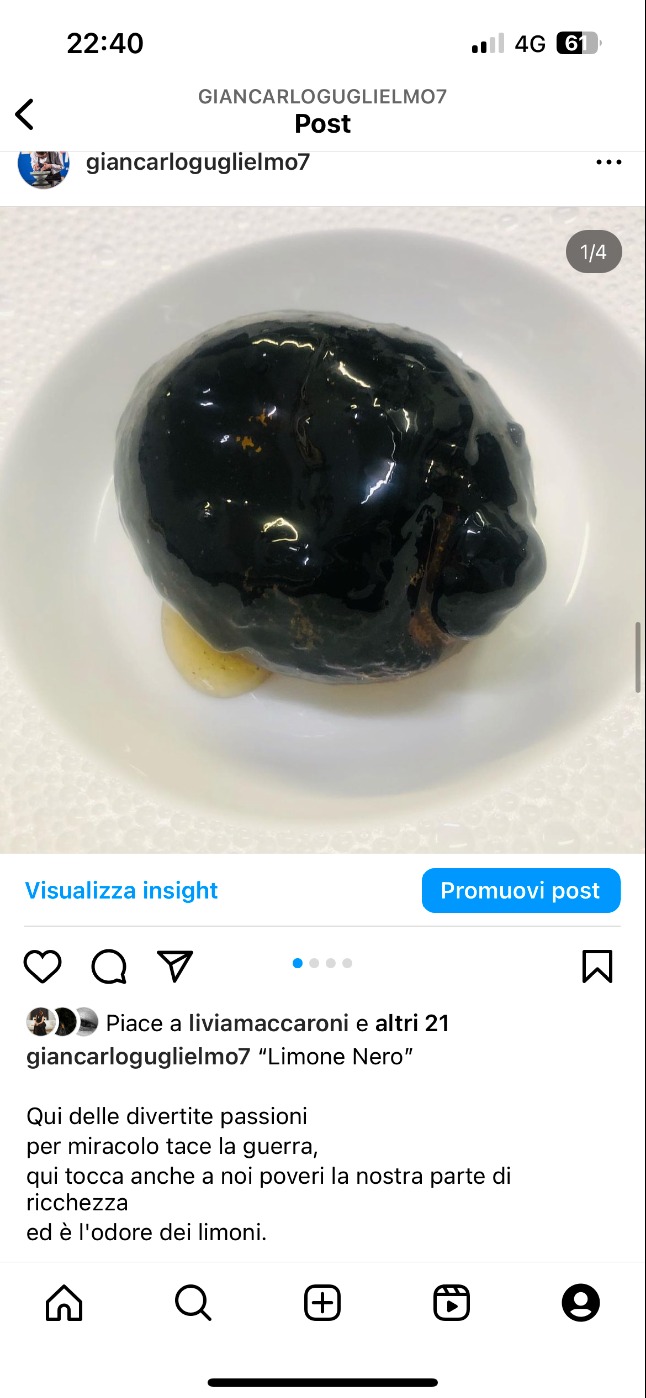This screenshot has width=646, height=1398.
Task: Open the Limone Nero post photo
Action: point(322,530)
